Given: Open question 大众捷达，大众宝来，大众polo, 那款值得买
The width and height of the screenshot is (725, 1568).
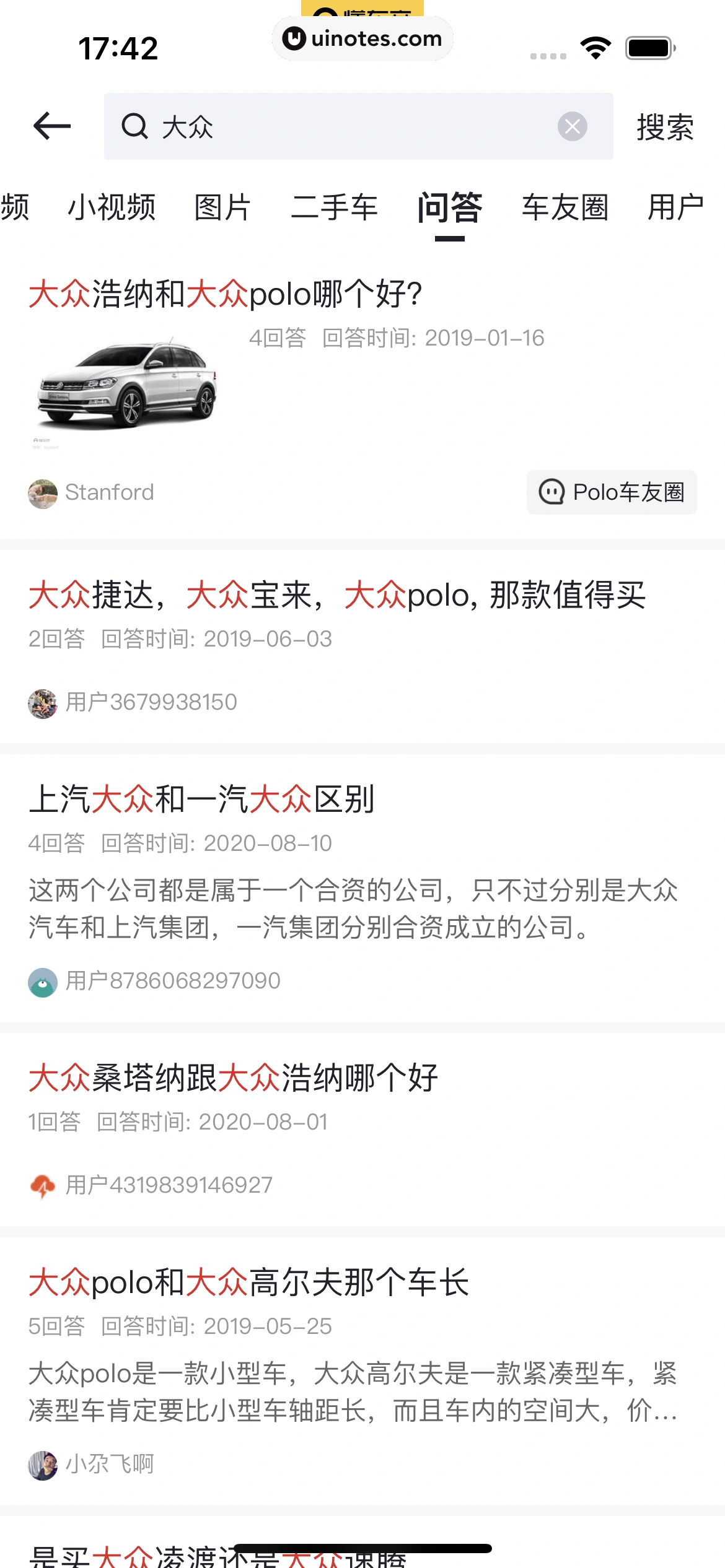Looking at the screenshot, I should point(337,595).
